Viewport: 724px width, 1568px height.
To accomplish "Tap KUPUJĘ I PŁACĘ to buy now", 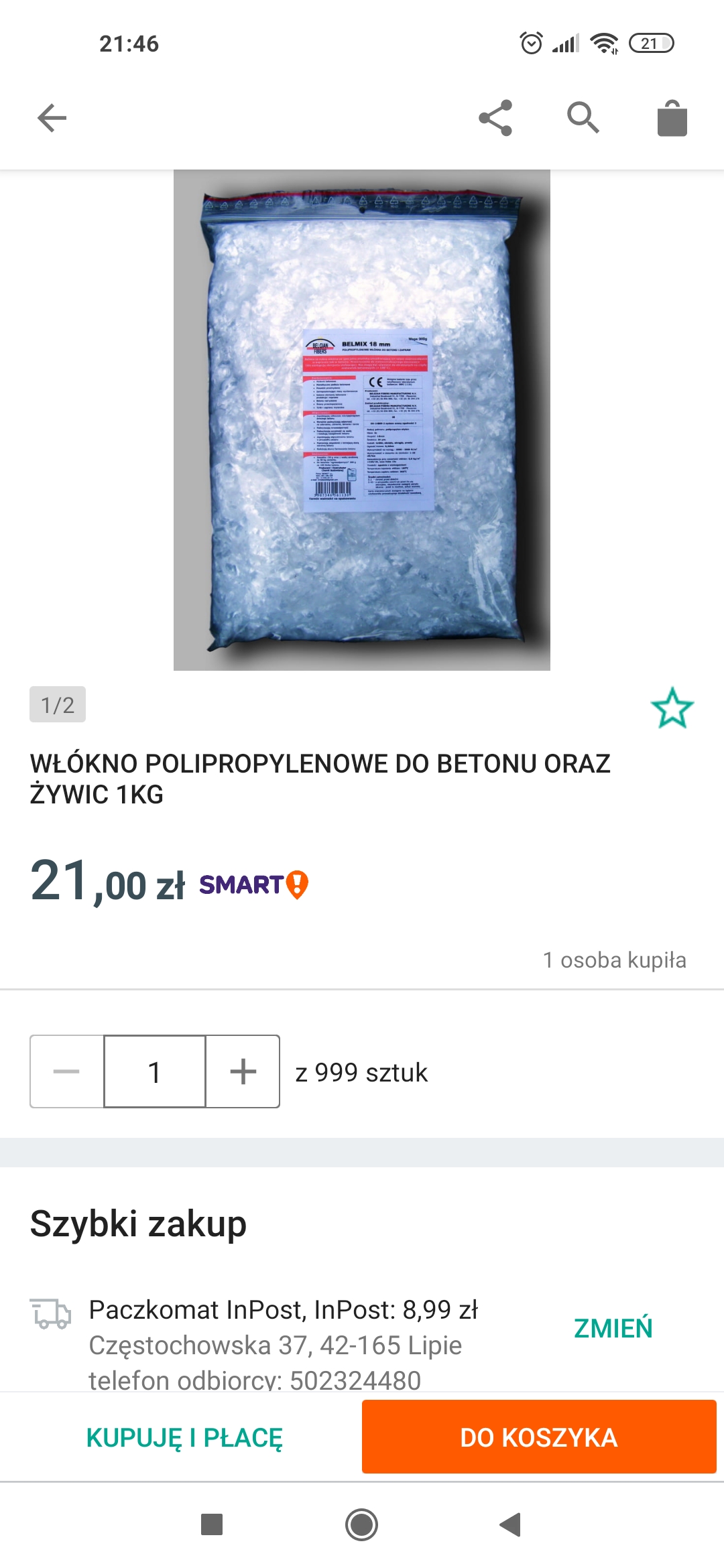I will tap(184, 1437).
